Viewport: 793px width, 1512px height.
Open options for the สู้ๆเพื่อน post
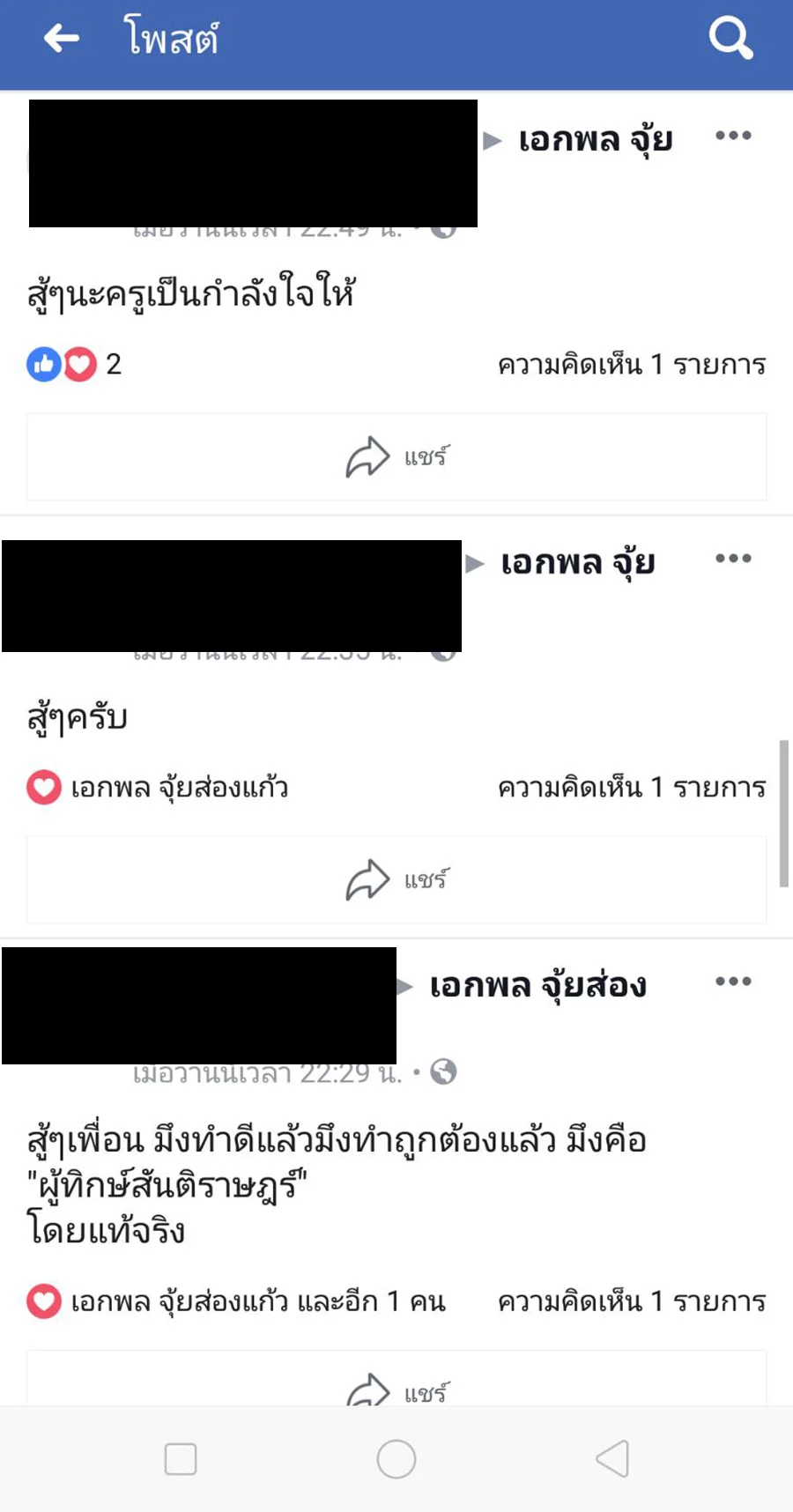[733, 982]
